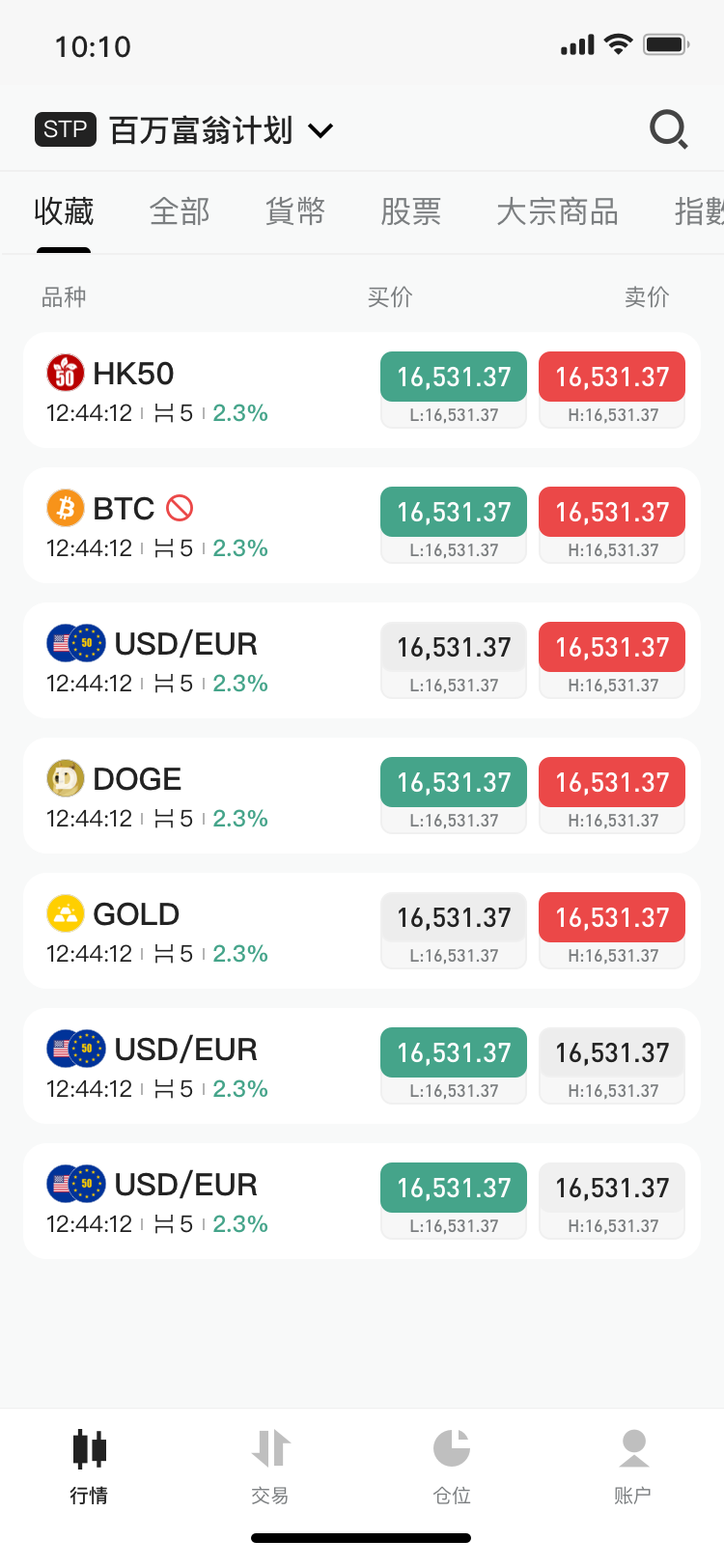Switch to the 账户 account tab

tap(633, 1466)
